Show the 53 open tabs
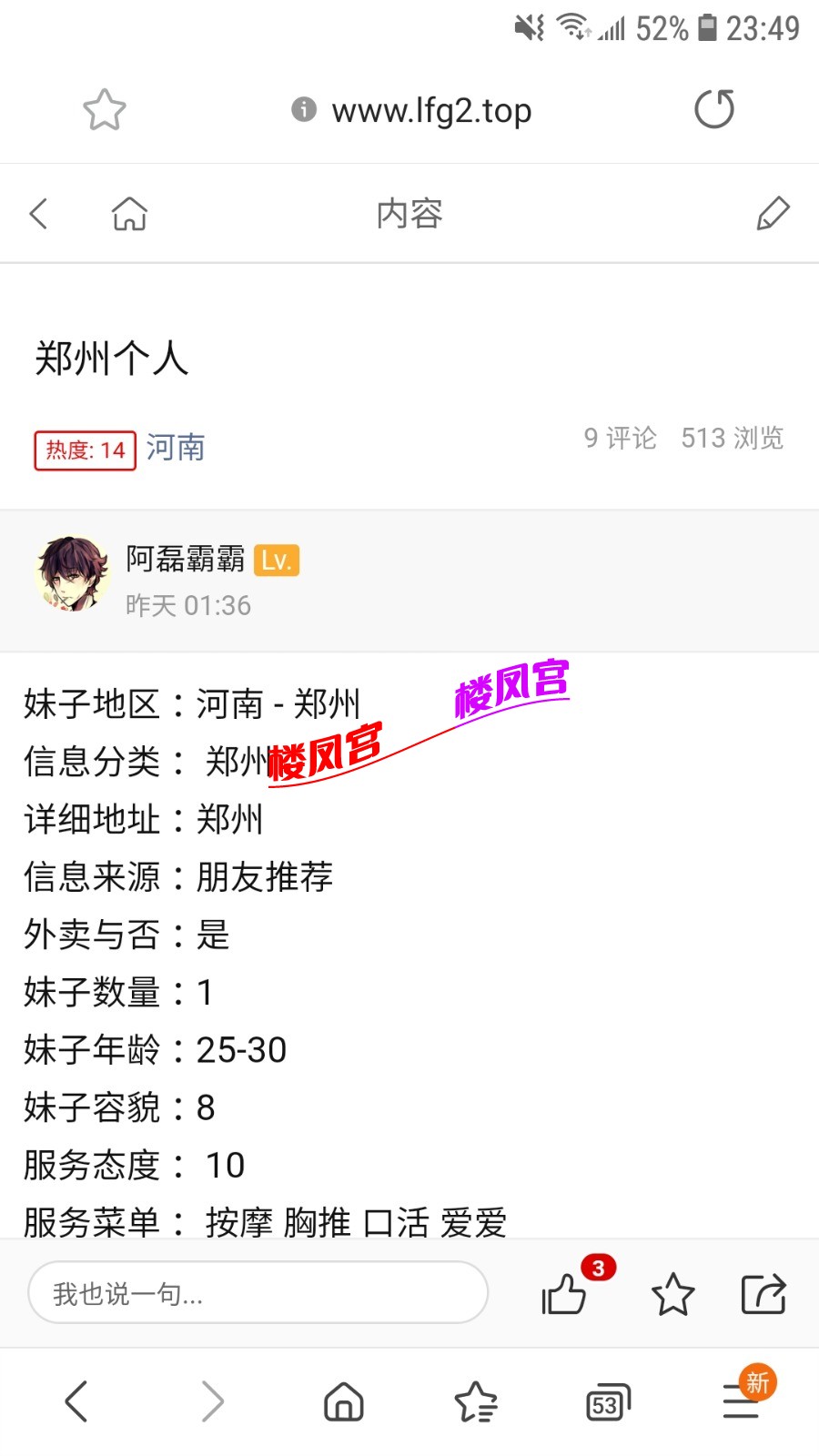Viewport: 819px width, 1456px height. click(607, 1403)
